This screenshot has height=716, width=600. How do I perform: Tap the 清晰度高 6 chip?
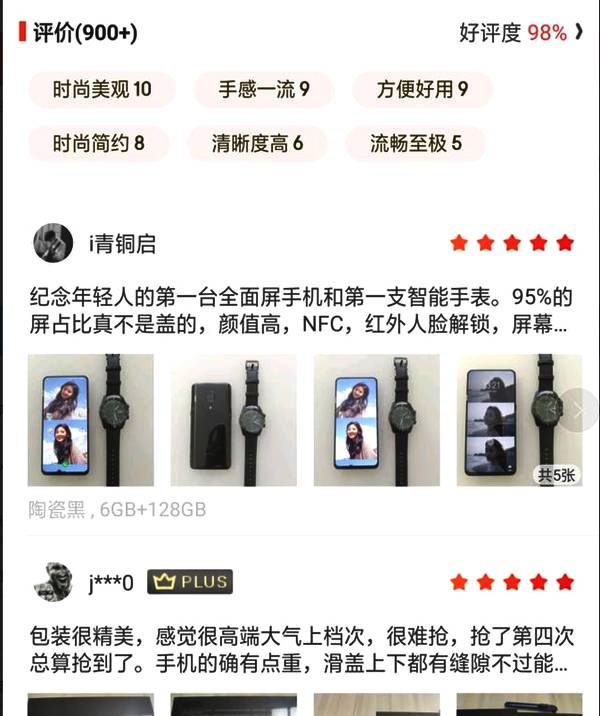[x=257, y=143]
